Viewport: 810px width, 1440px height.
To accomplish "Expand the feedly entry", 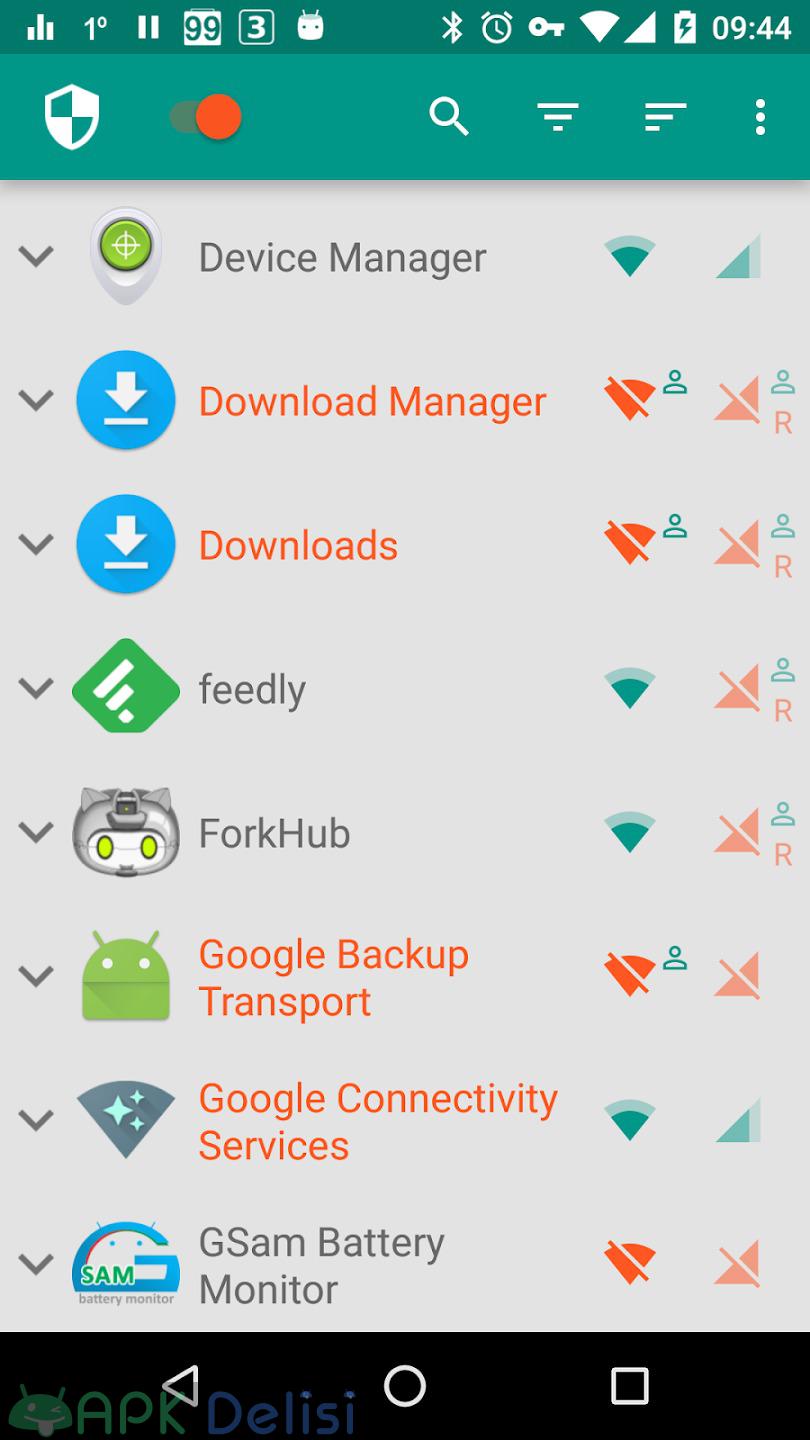I will point(37,689).
